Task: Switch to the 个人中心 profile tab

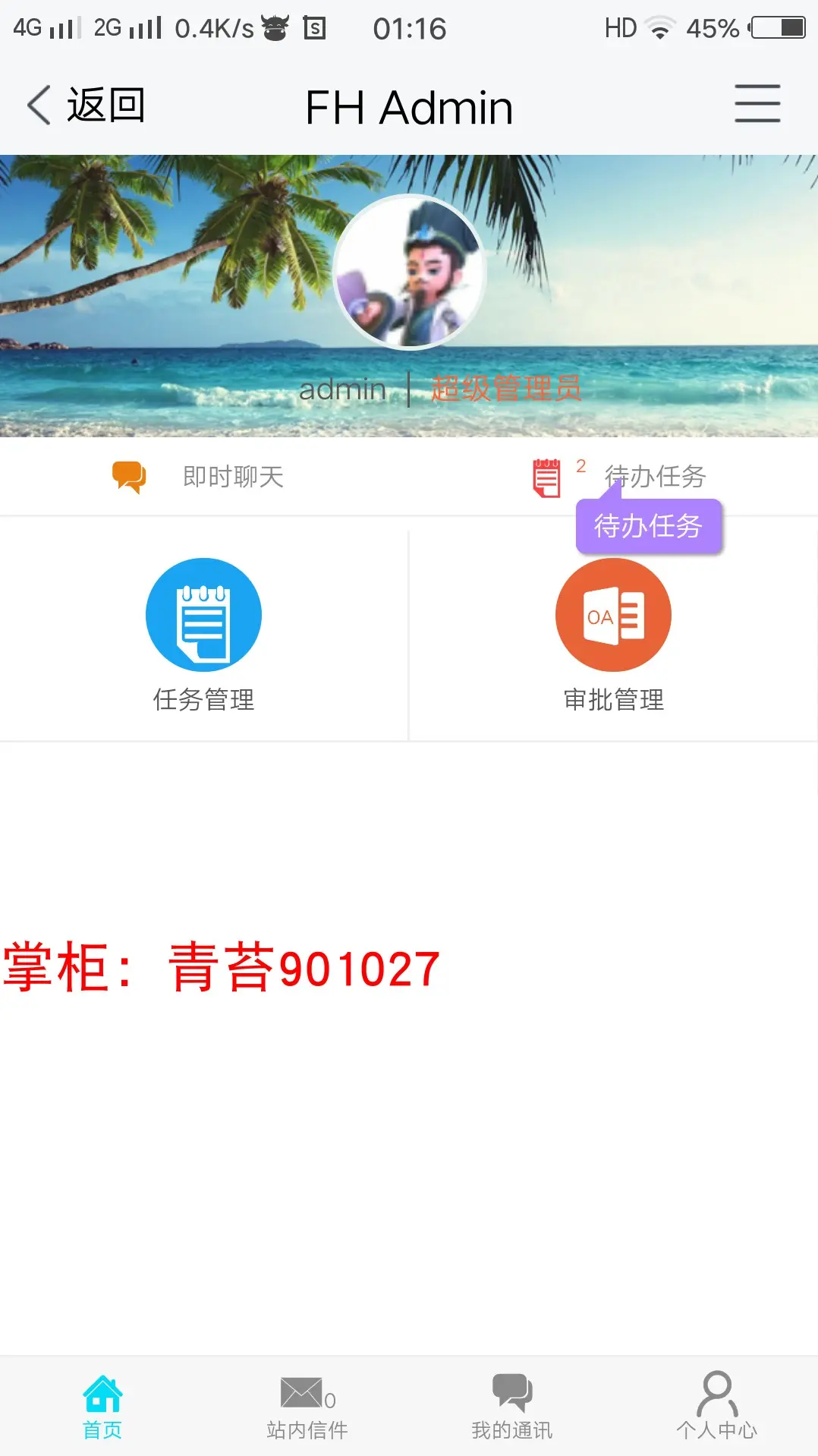Action: (x=716, y=1407)
